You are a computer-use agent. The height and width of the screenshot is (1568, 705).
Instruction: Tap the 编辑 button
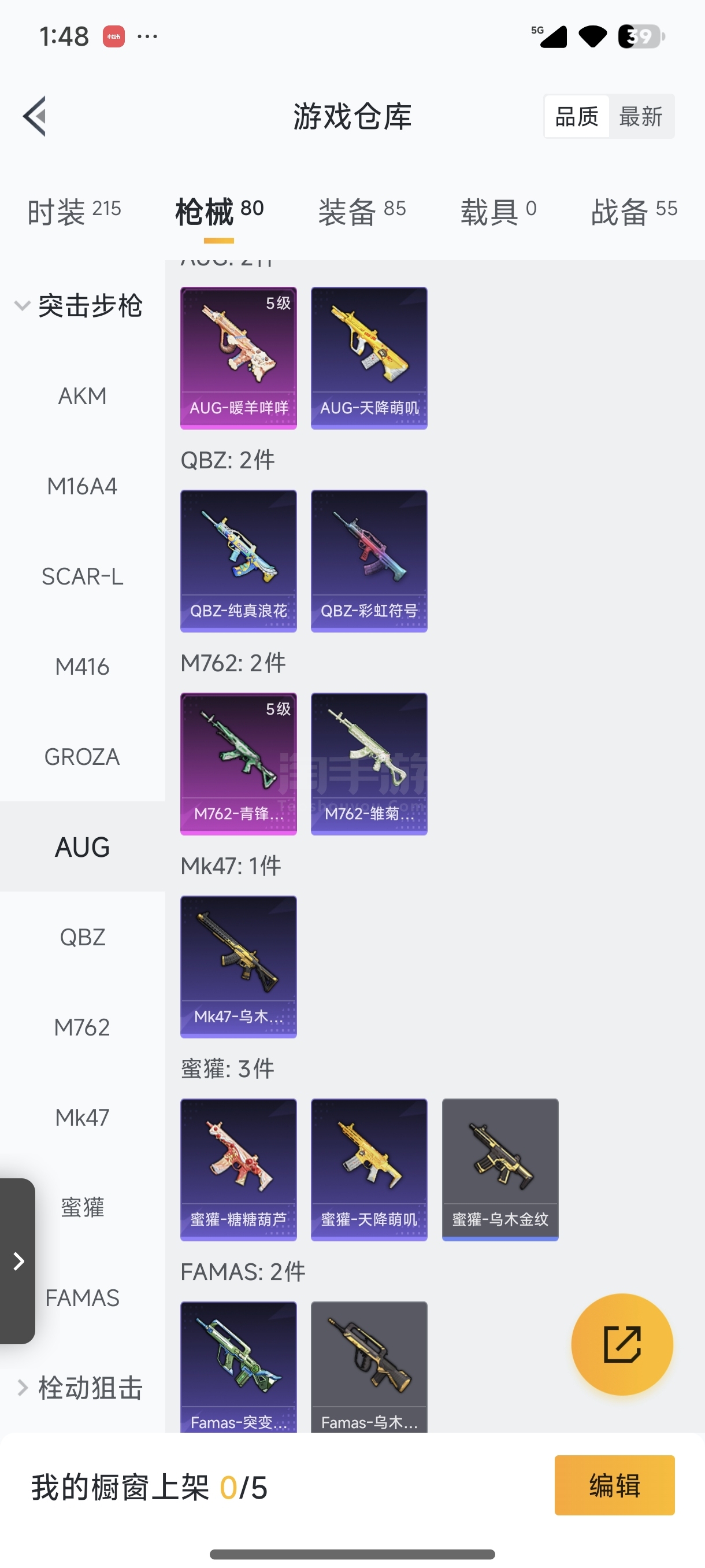click(614, 1485)
